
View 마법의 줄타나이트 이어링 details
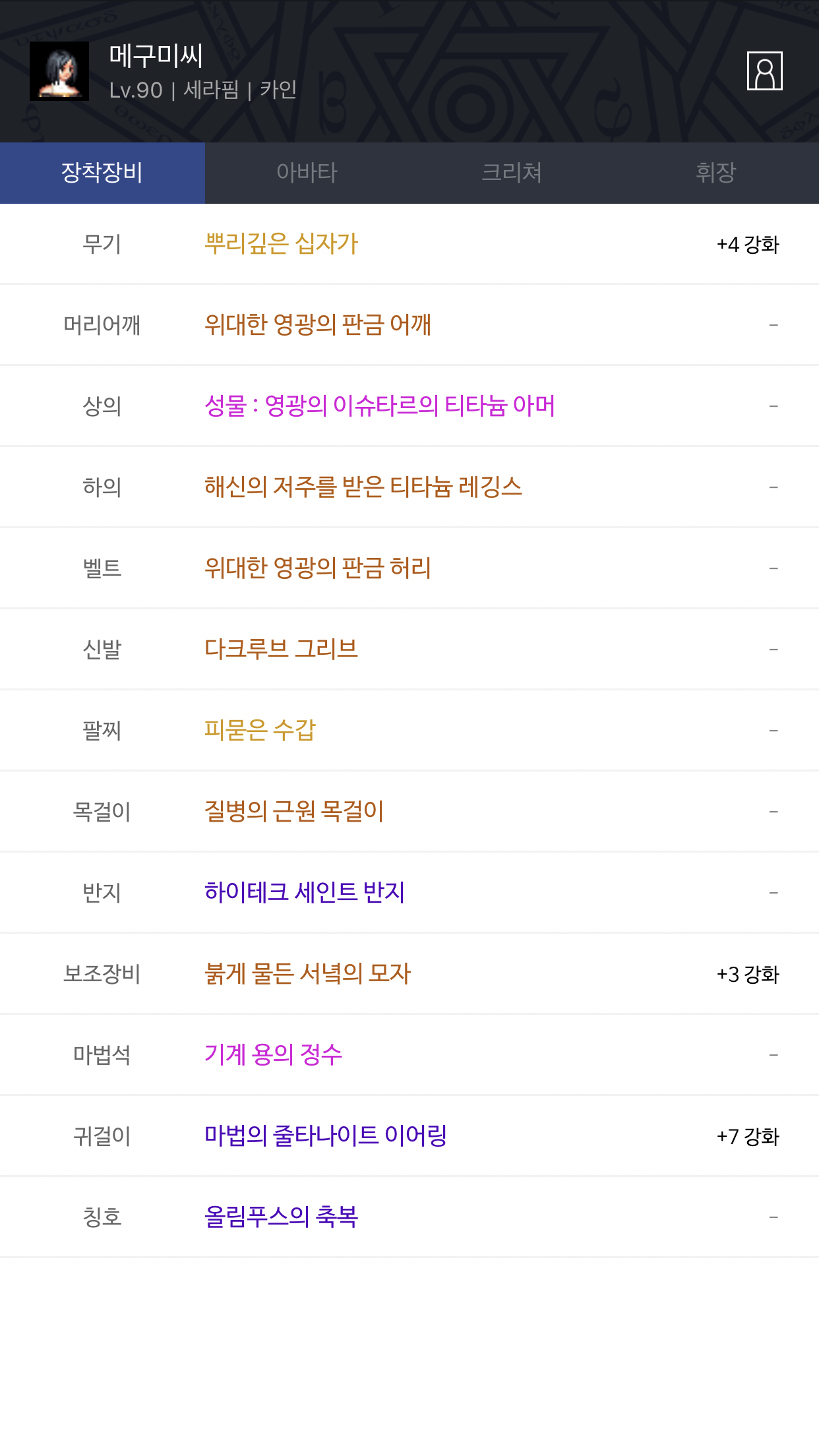pos(325,1136)
